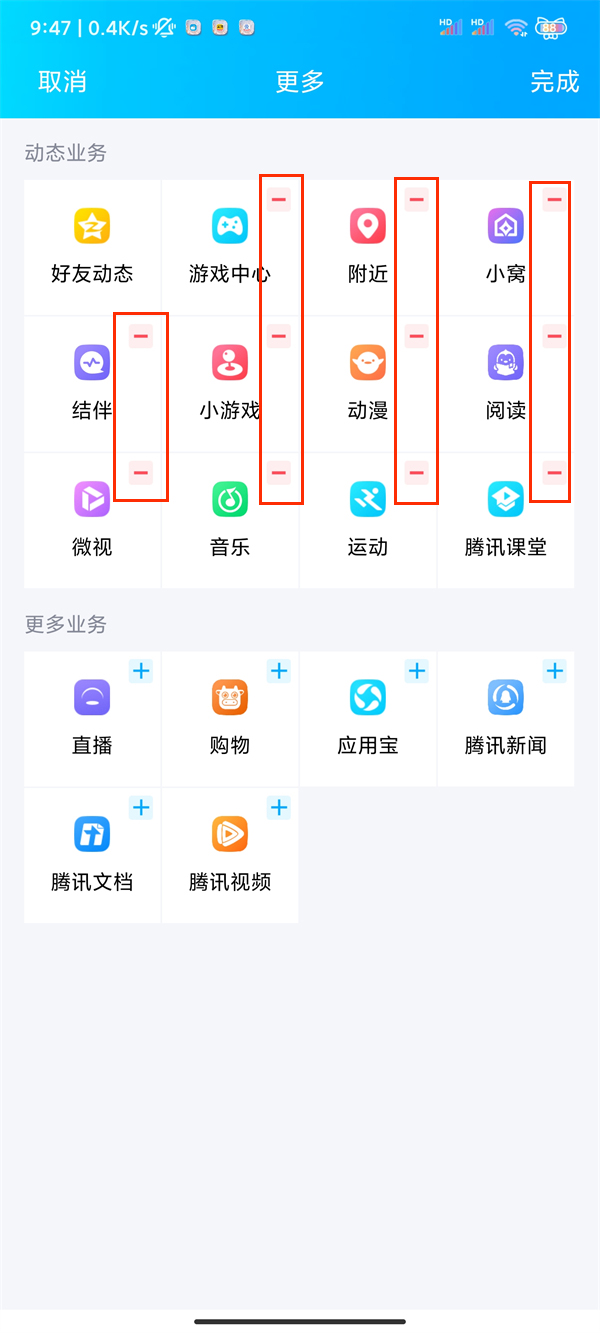
Task: Add 直播 with its plus icon
Action: 141,671
